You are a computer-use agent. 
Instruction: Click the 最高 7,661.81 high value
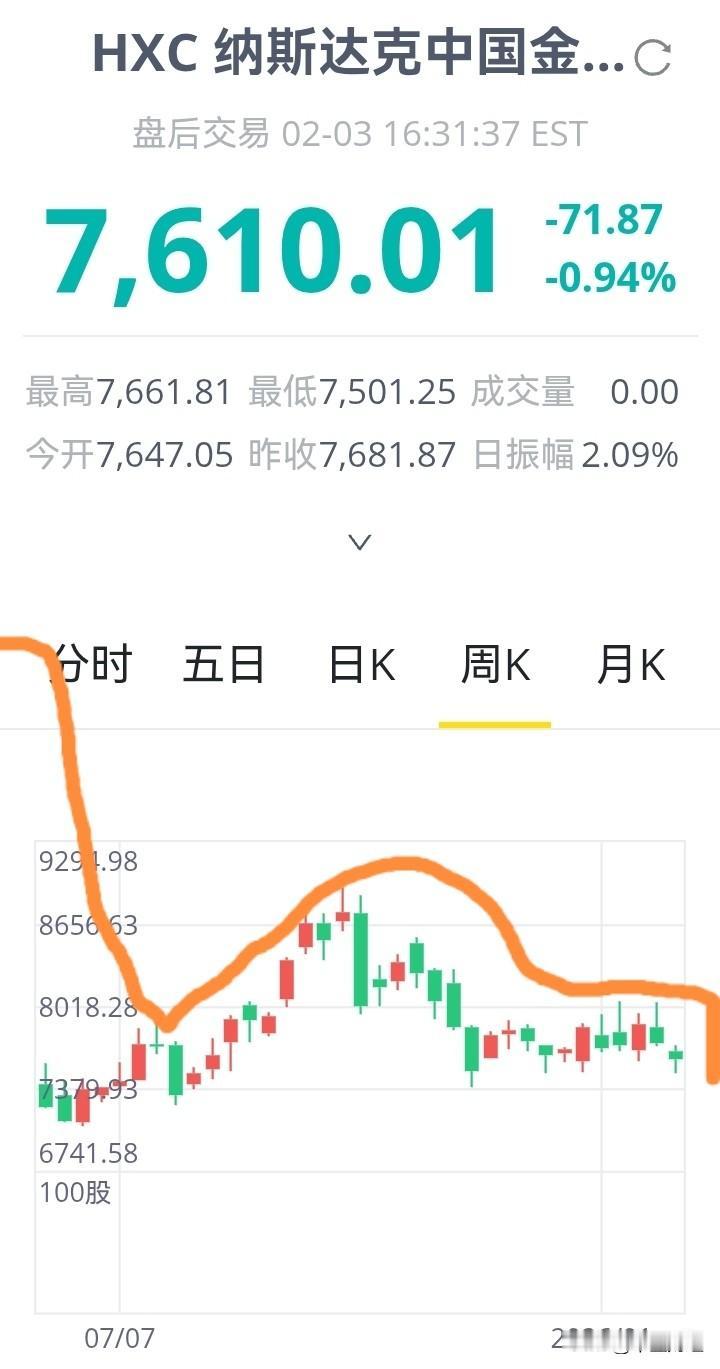130,393
